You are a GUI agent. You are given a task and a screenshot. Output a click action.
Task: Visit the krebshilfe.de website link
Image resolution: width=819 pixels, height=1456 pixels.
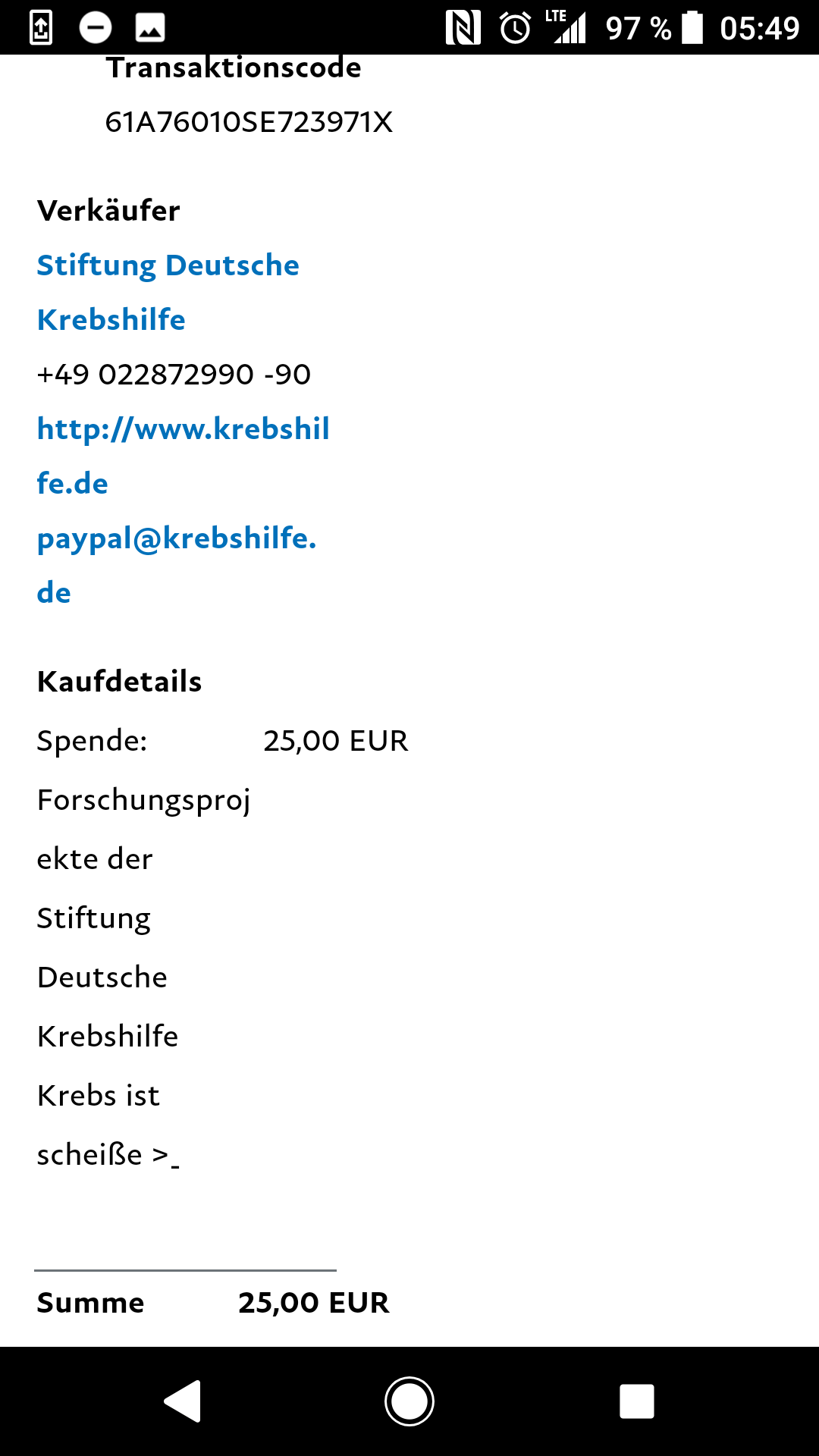click(x=184, y=456)
